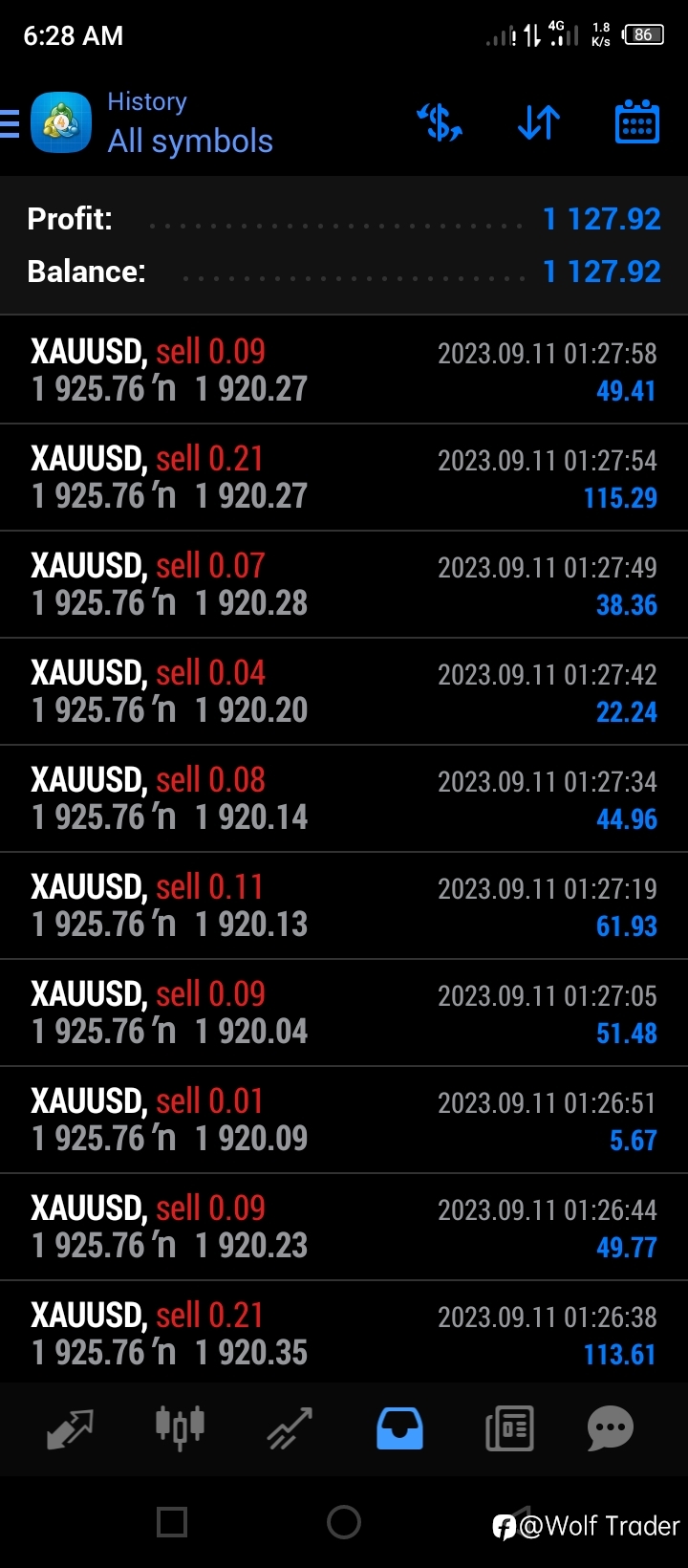Open the symbol filter dollar icon

click(x=440, y=122)
